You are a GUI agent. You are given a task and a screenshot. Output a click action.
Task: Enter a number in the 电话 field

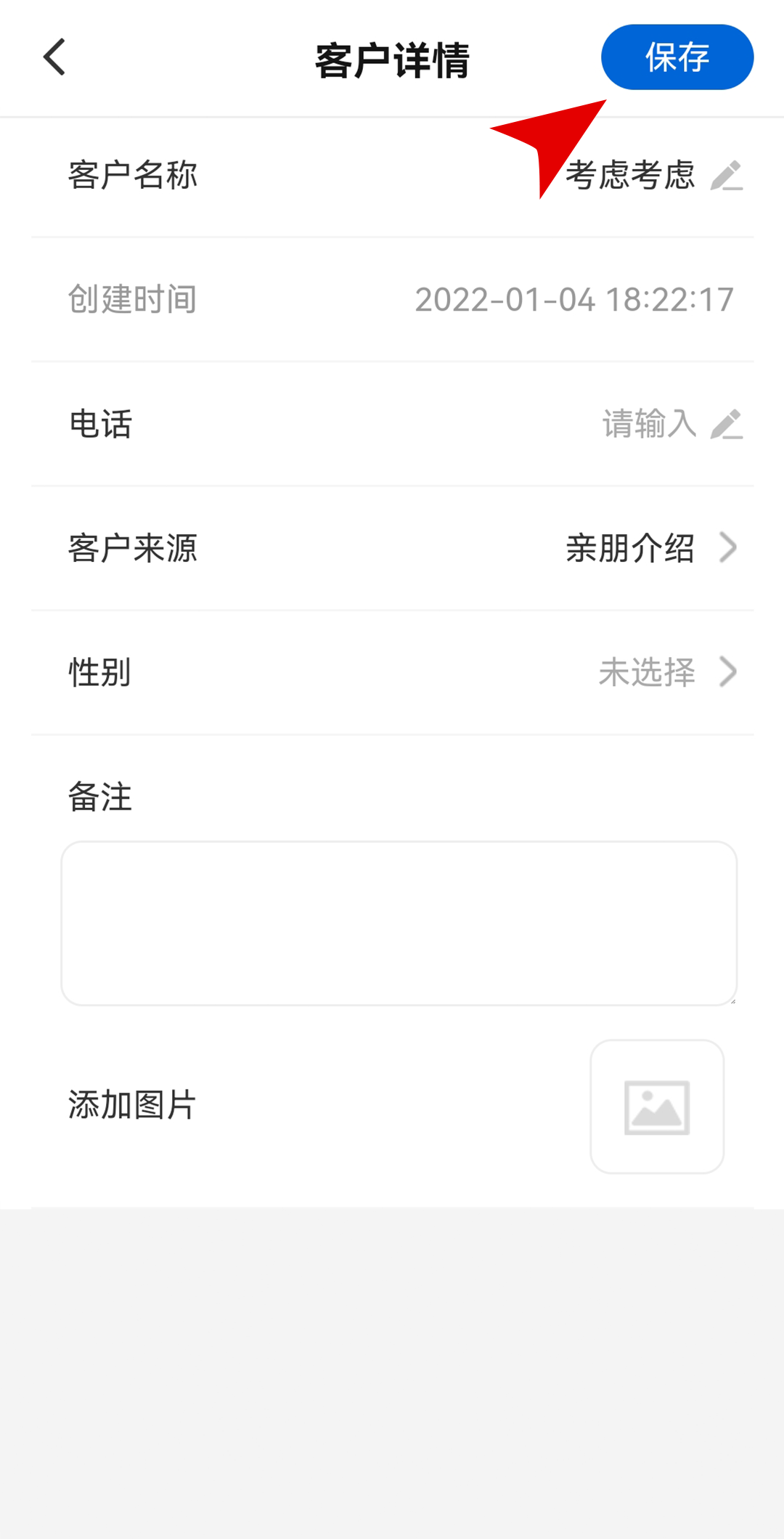649,424
